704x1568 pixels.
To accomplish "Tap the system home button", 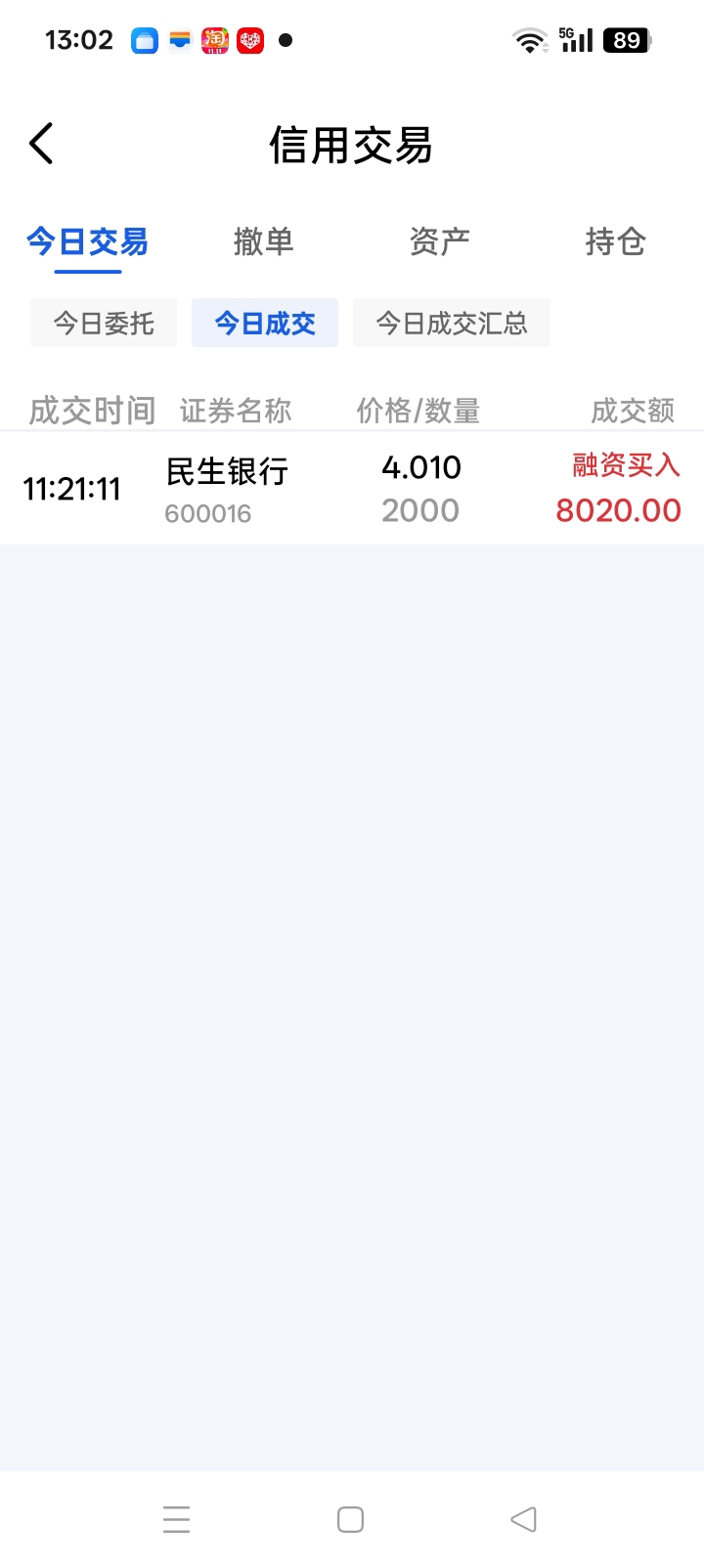I will coord(350,1519).
